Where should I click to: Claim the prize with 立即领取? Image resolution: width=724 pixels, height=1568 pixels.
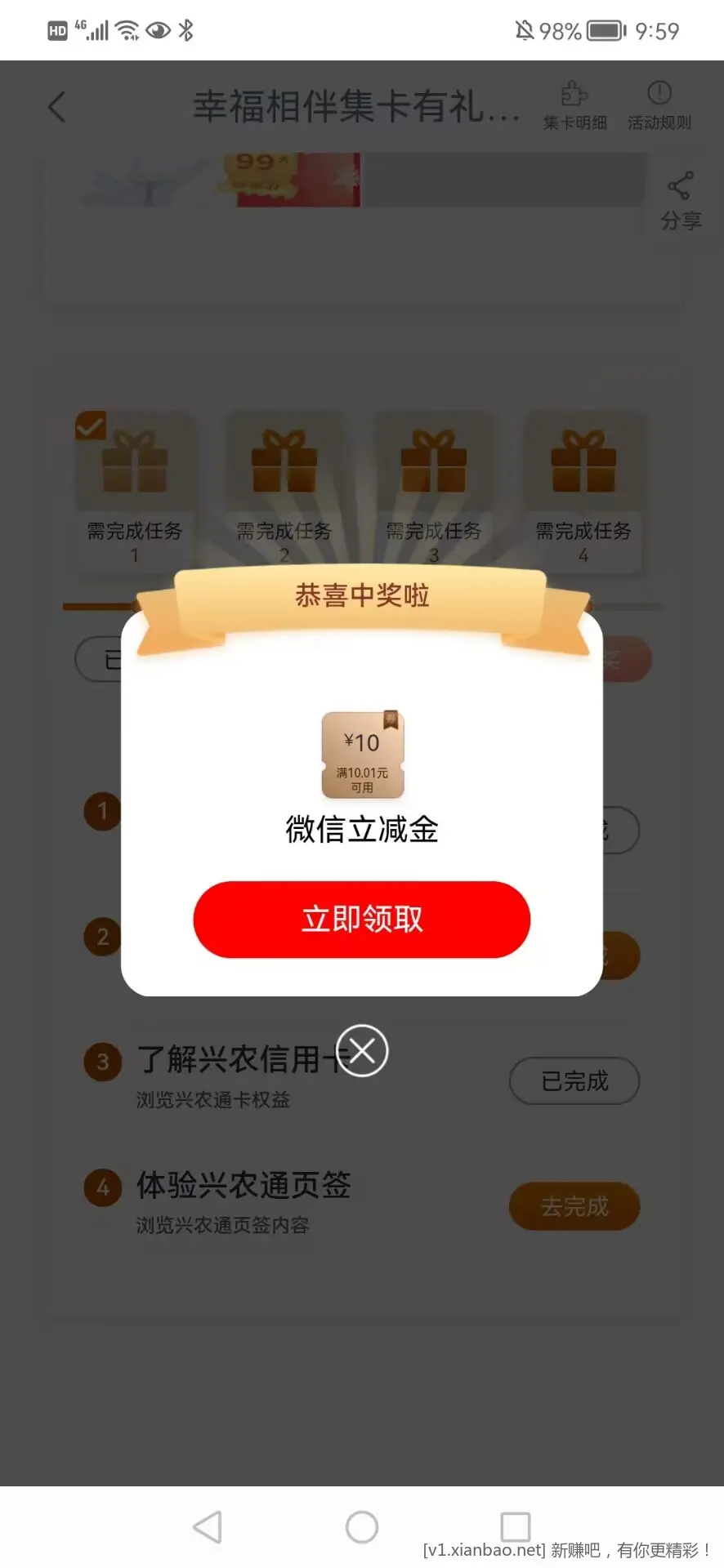[361, 919]
